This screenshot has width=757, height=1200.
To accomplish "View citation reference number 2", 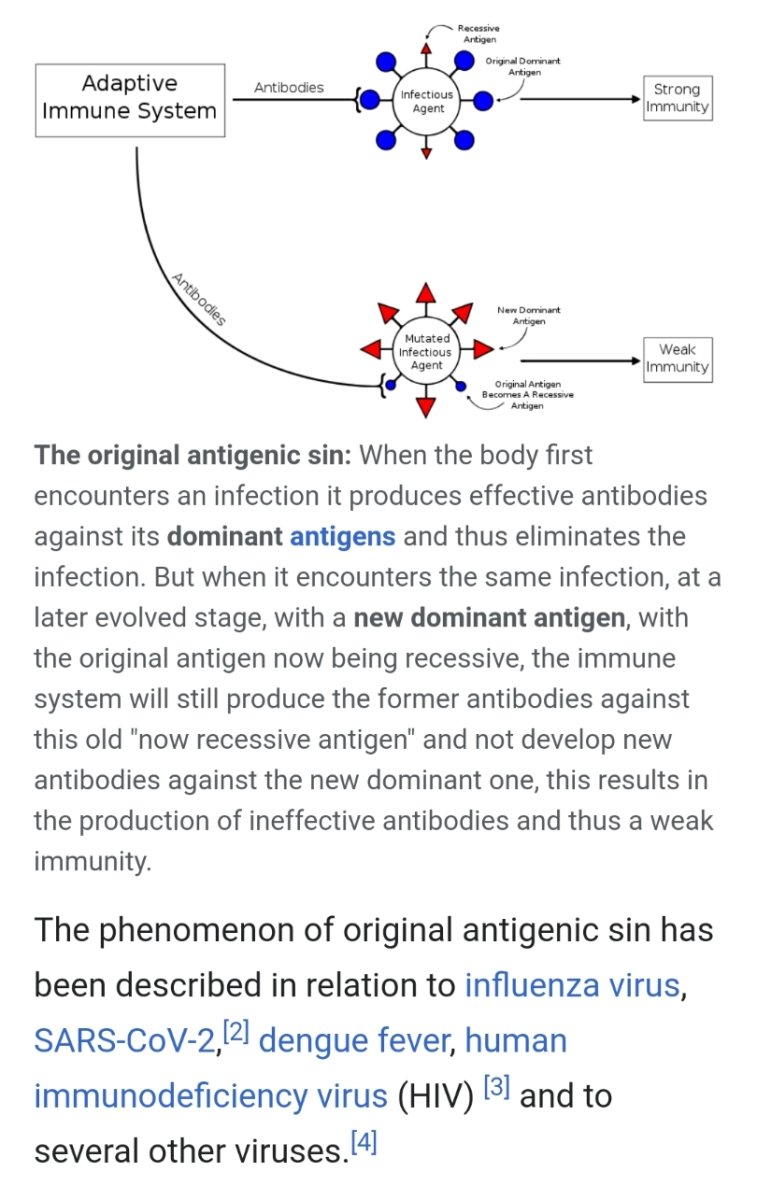I will click(x=234, y=1033).
